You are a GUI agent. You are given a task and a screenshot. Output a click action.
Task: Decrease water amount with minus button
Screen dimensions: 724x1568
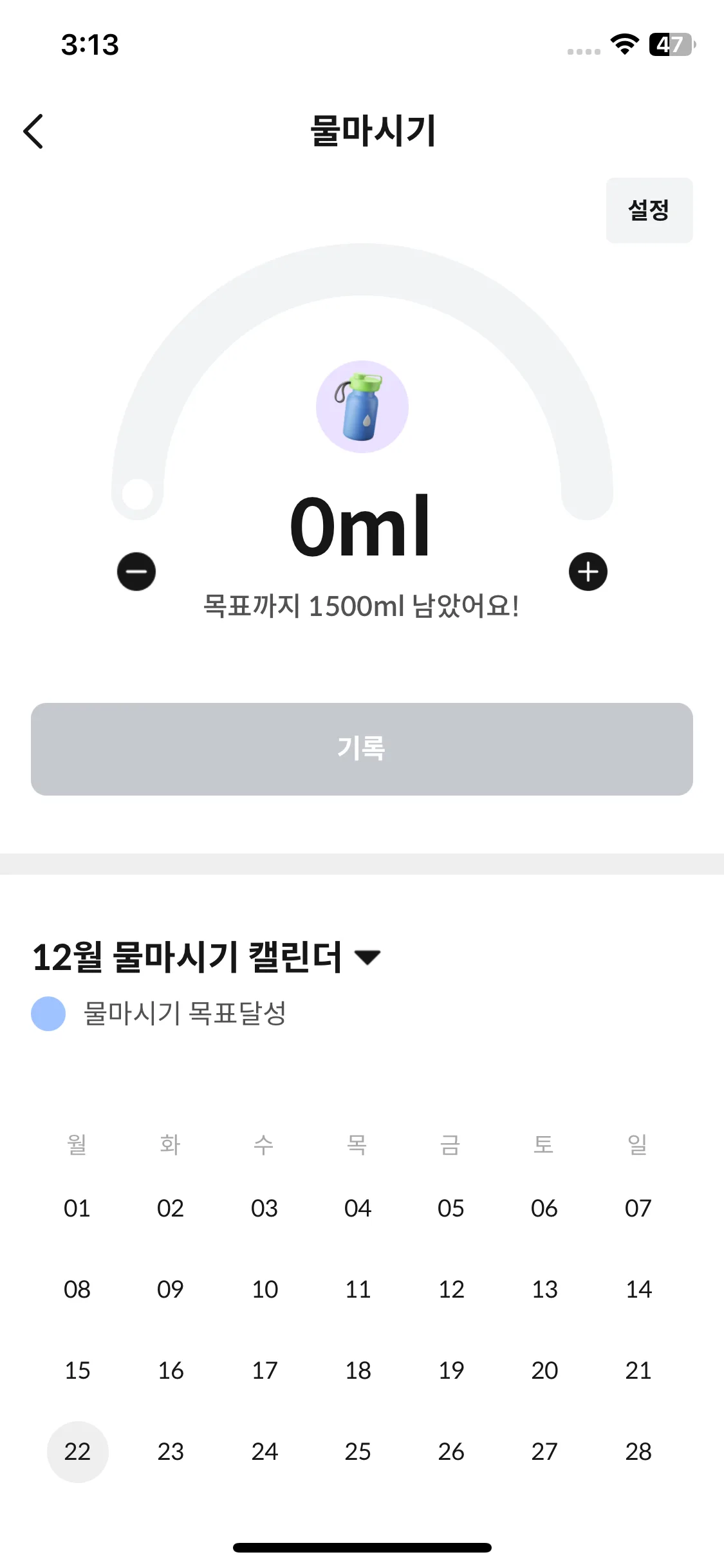click(x=136, y=572)
